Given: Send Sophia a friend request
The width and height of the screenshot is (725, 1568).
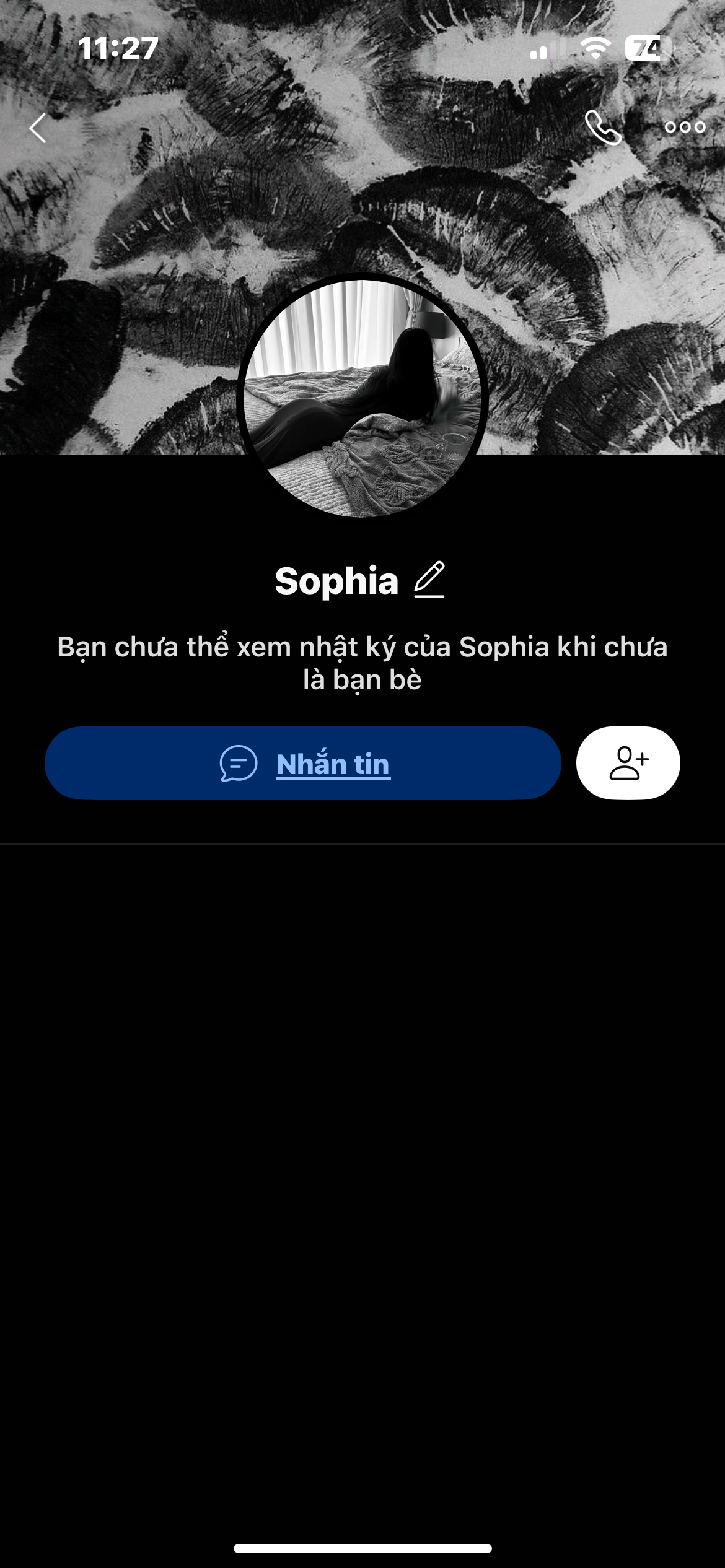Looking at the screenshot, I should 628,763.
